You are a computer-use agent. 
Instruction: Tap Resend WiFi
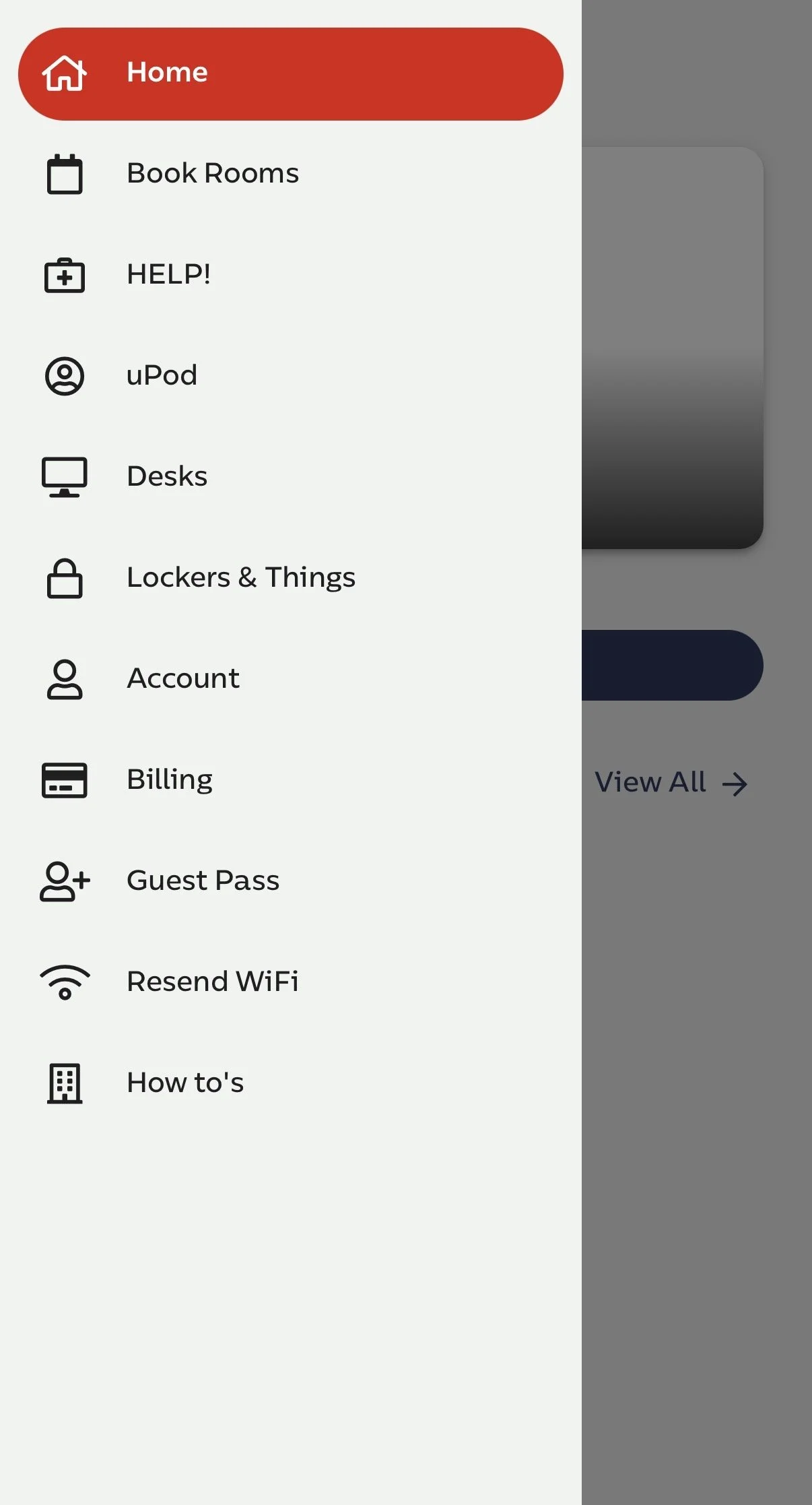tap(290, 982)
